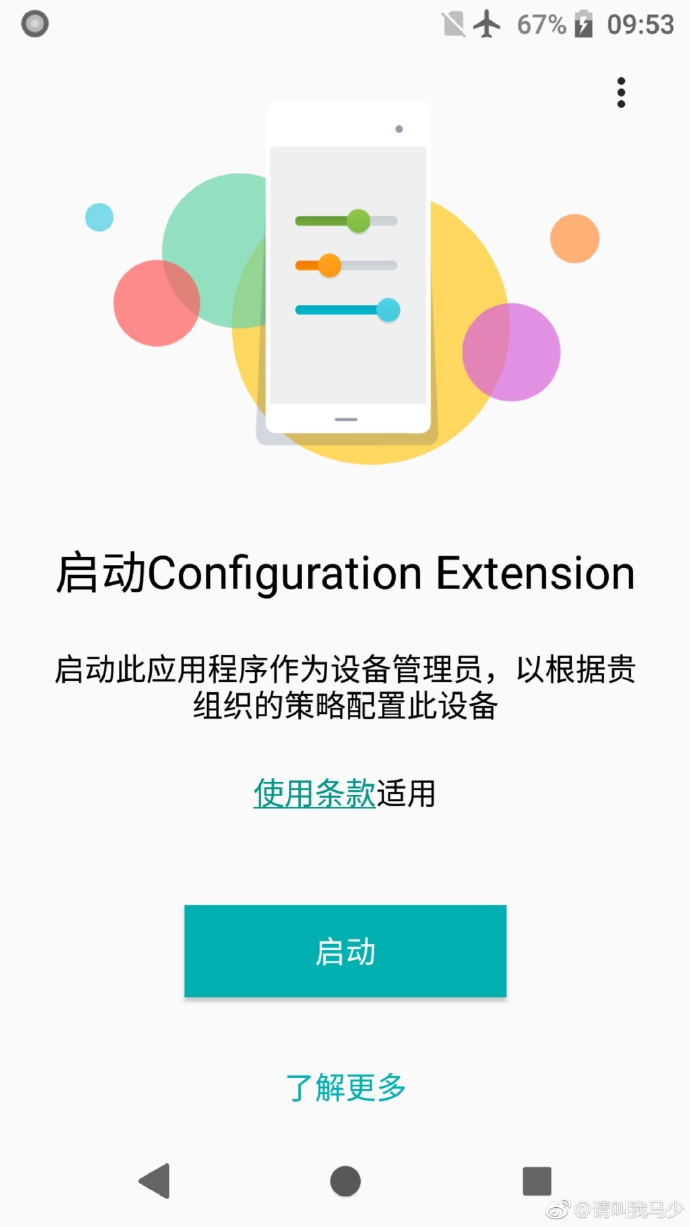
Task: Open the 使用条款 terms link
Action: click(x=314, y=794)
